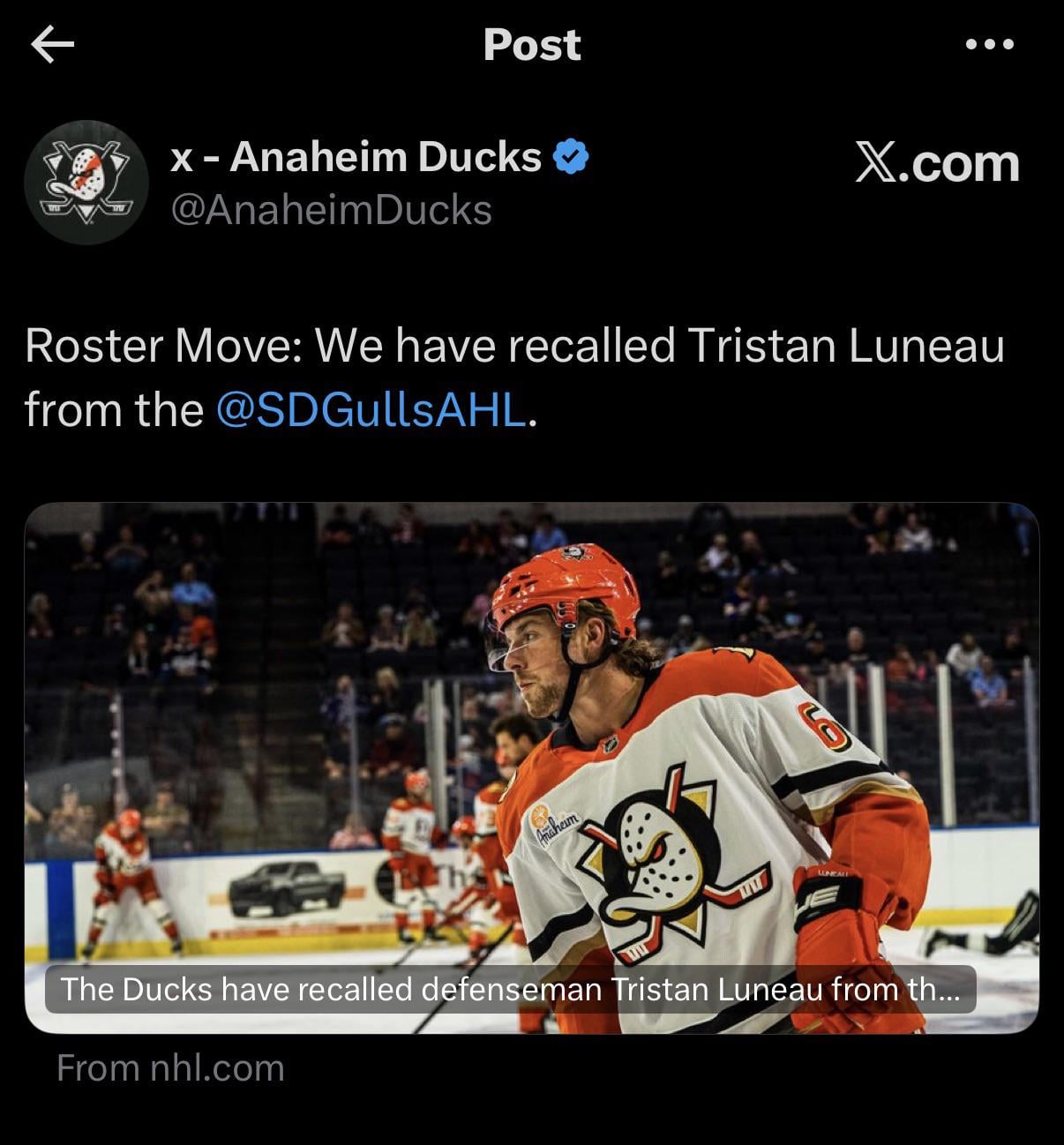Viewport: 1064px width, 1145px height.
Task: Go back using the arrow icon
Action: click(52, 44)
